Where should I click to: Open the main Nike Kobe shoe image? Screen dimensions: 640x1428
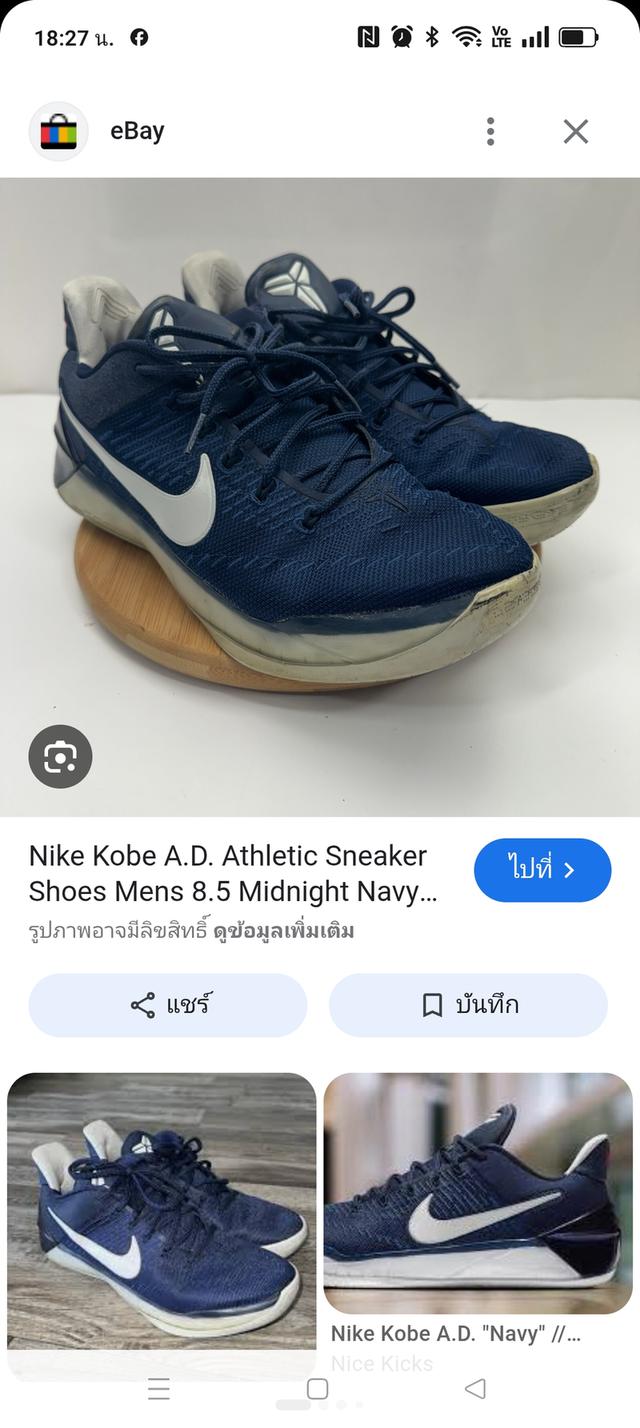320,480
